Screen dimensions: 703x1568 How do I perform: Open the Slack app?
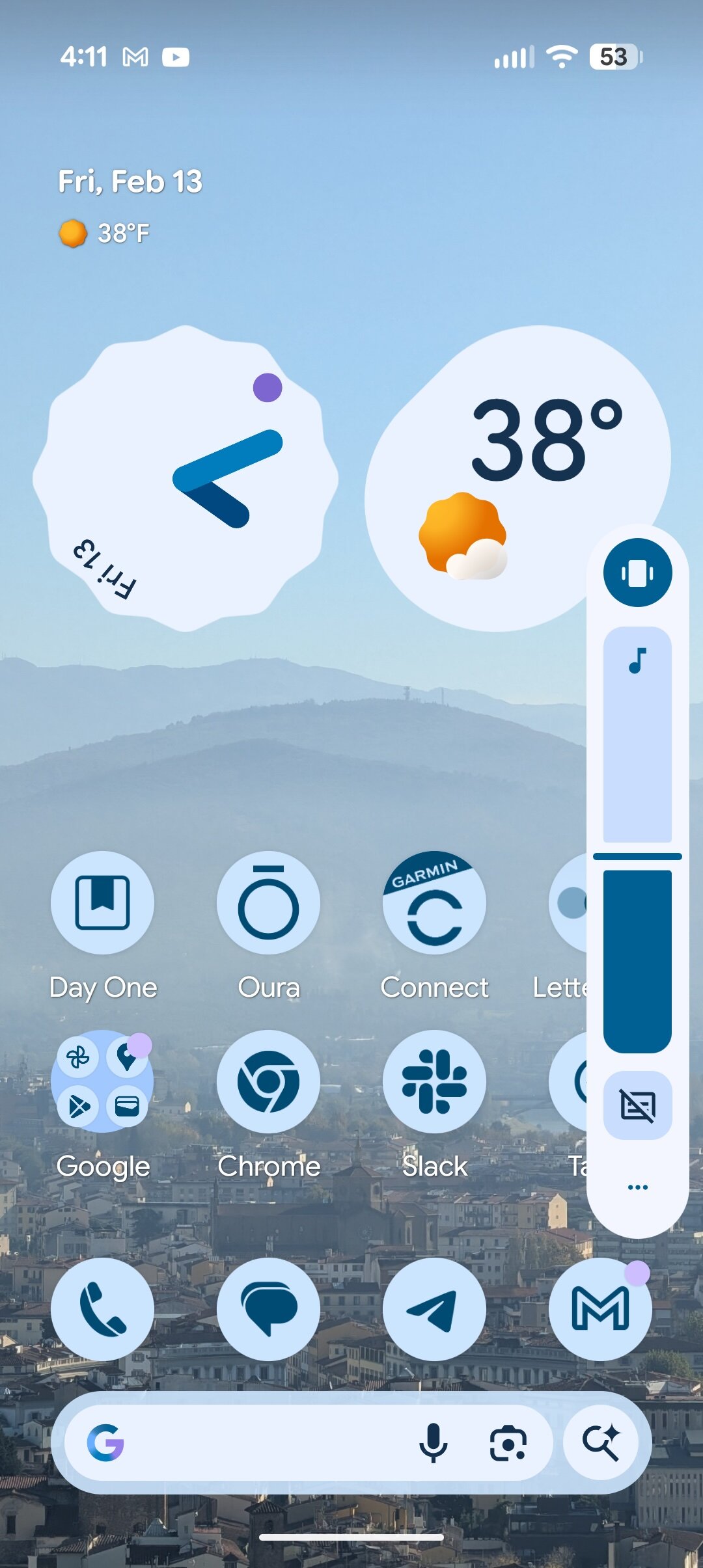point(434,1081)
